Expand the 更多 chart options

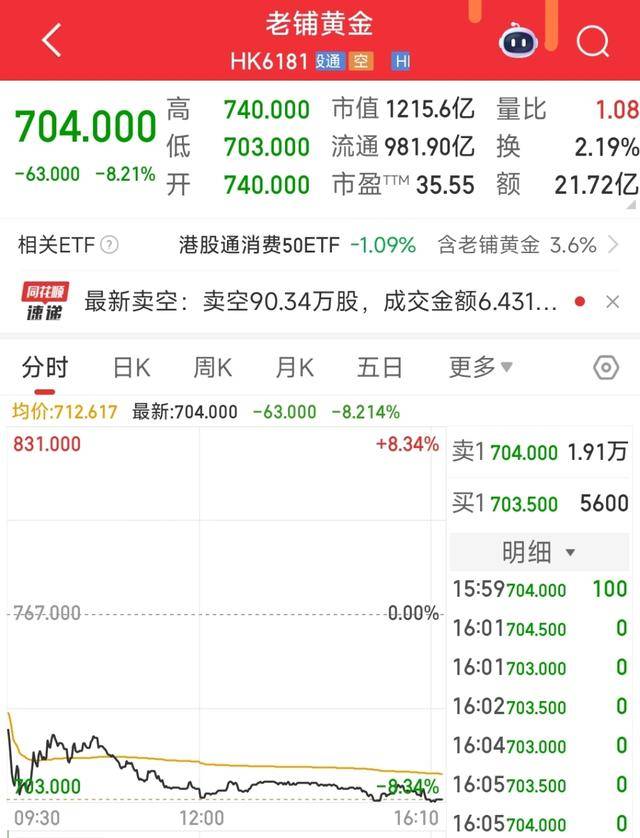[x=480, y=367]
